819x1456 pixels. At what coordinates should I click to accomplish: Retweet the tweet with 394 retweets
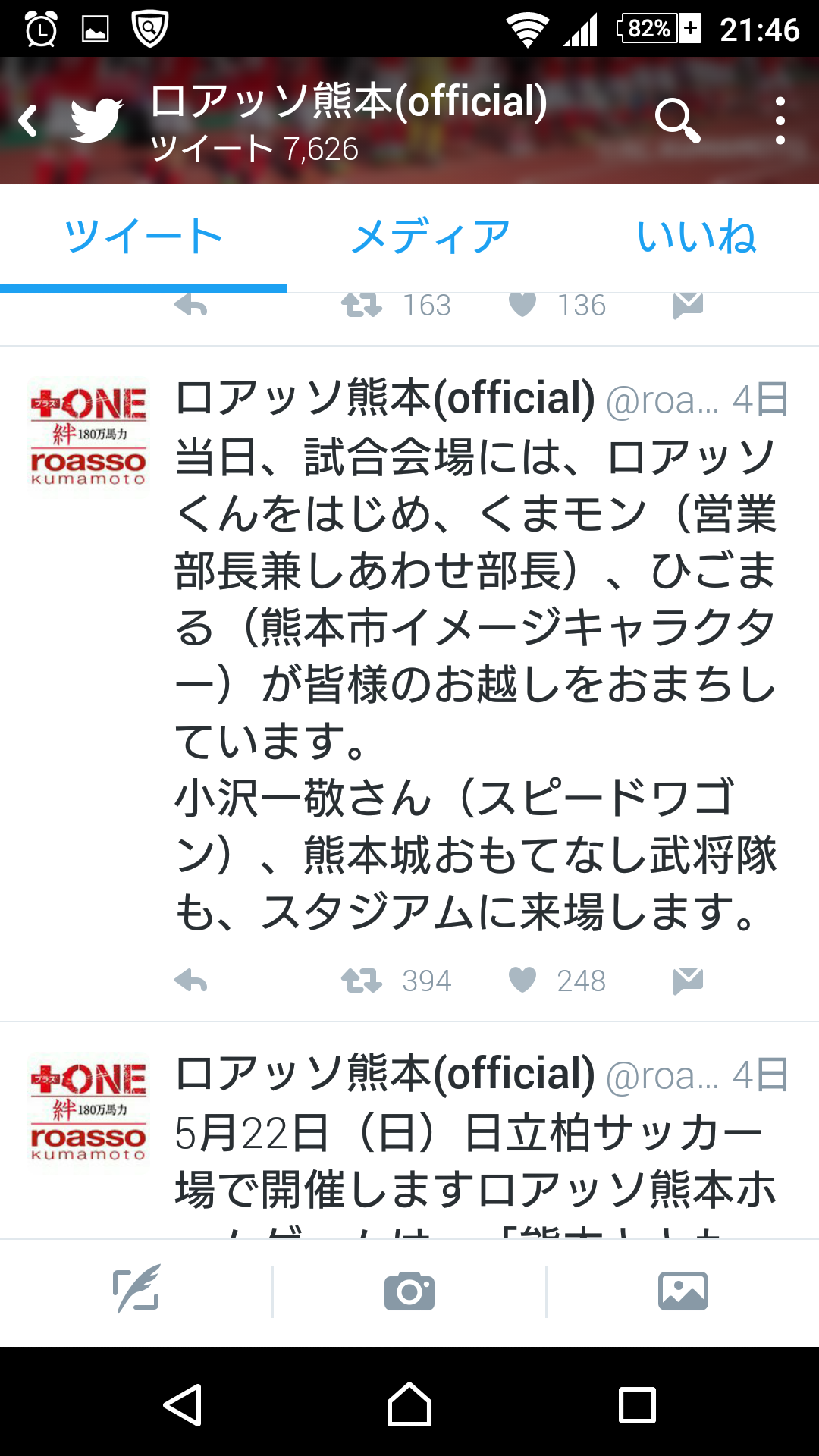coord(362,981)
